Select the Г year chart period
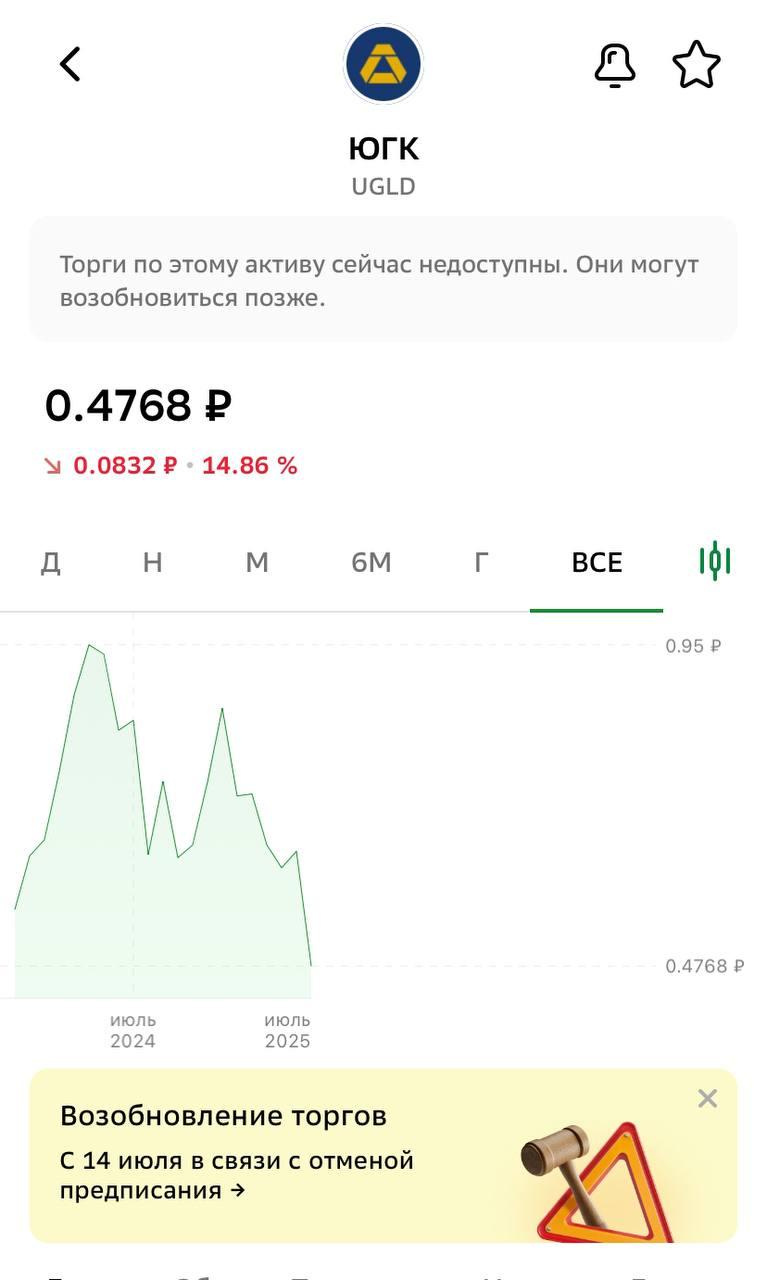767x1280 pixels. pos(481,563)
